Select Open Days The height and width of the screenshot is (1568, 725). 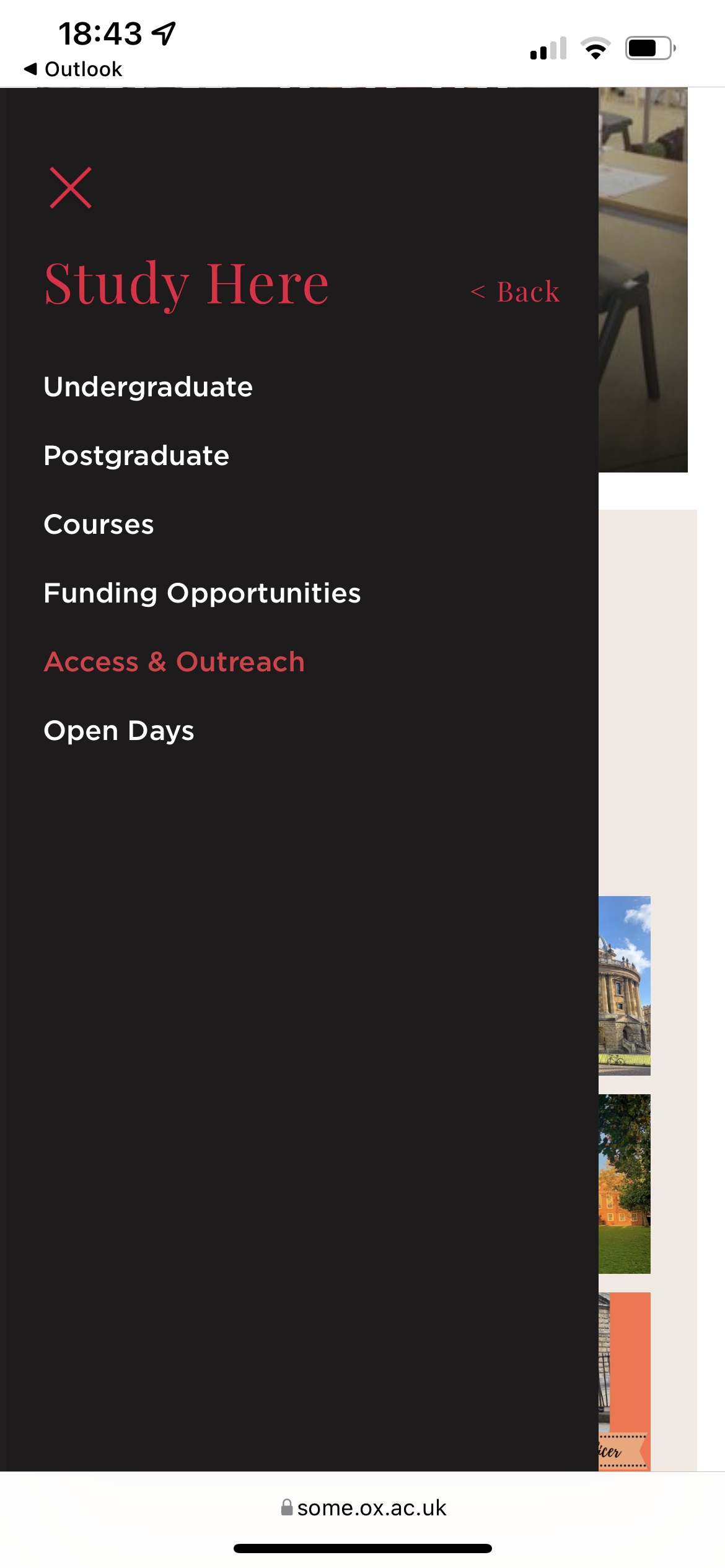point(119,731)
